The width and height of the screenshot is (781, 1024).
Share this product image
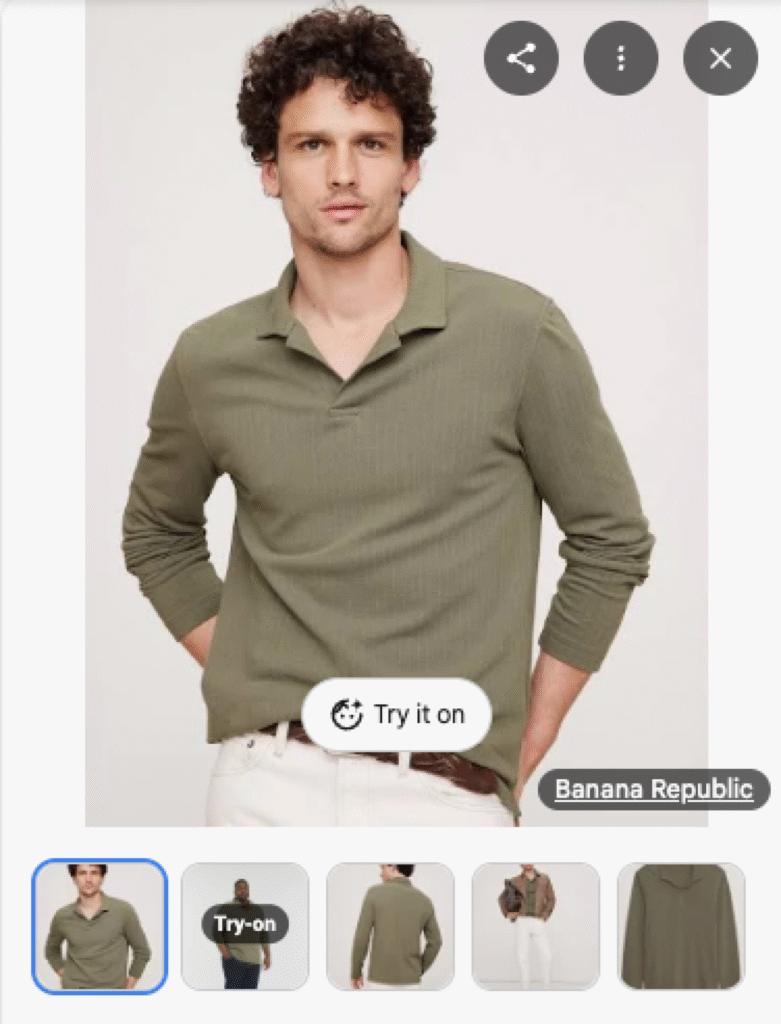pyautogui.click(x=520, y=58)
